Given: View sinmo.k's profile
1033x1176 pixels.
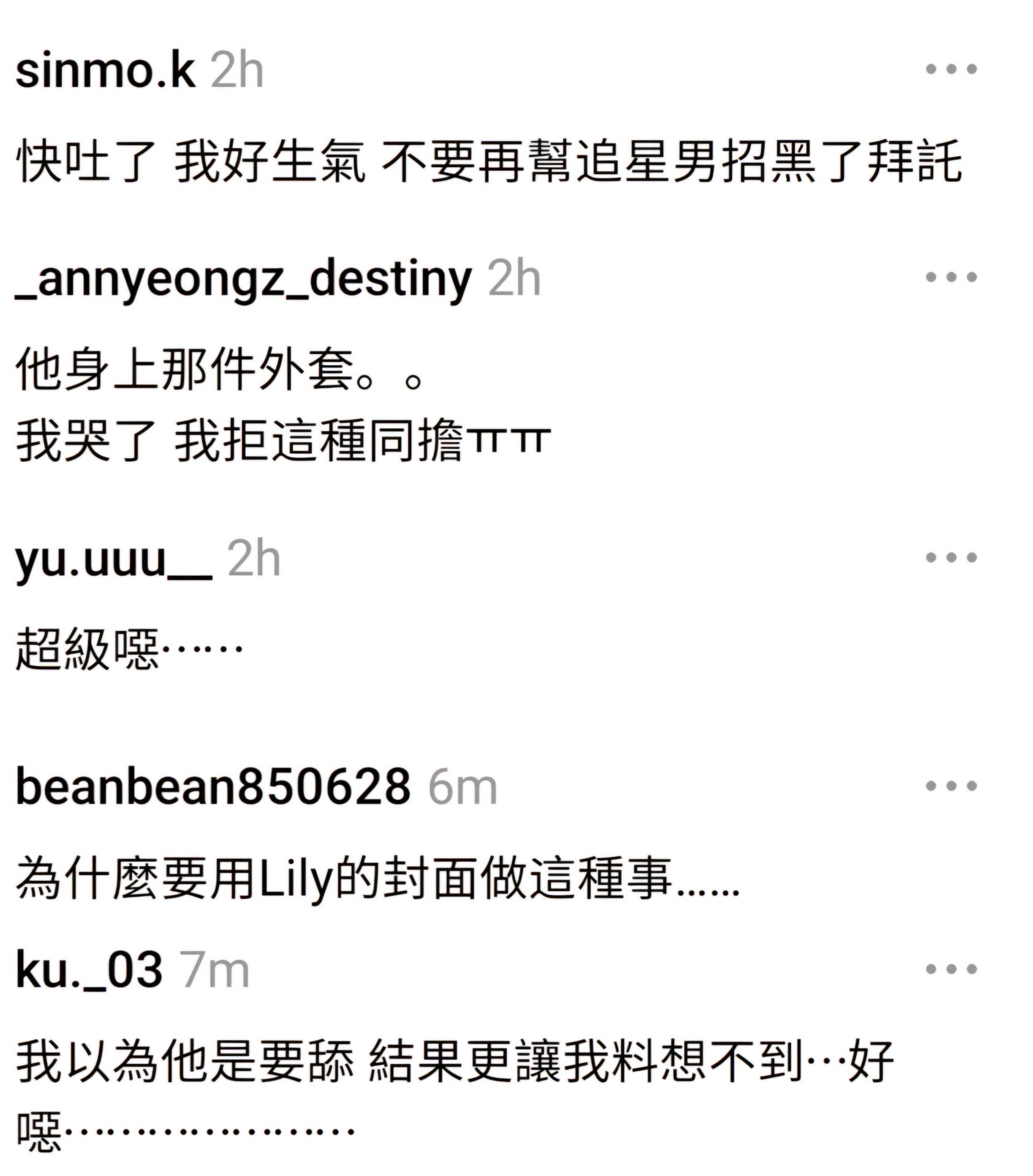Looking at the screenshot, I should coord(105,70).
